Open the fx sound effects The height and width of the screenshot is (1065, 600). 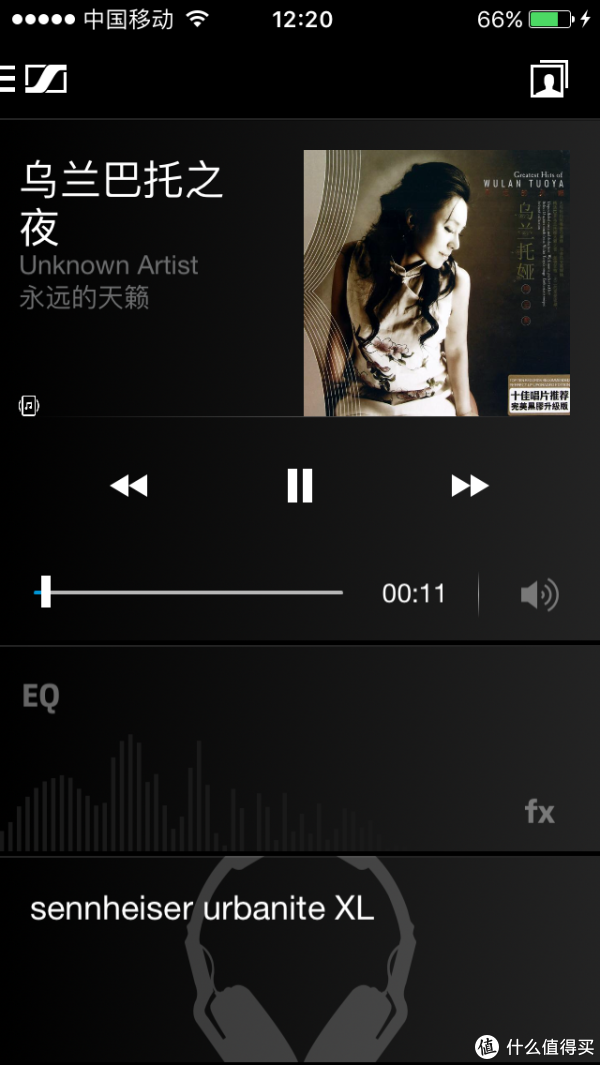pos(539,811)
